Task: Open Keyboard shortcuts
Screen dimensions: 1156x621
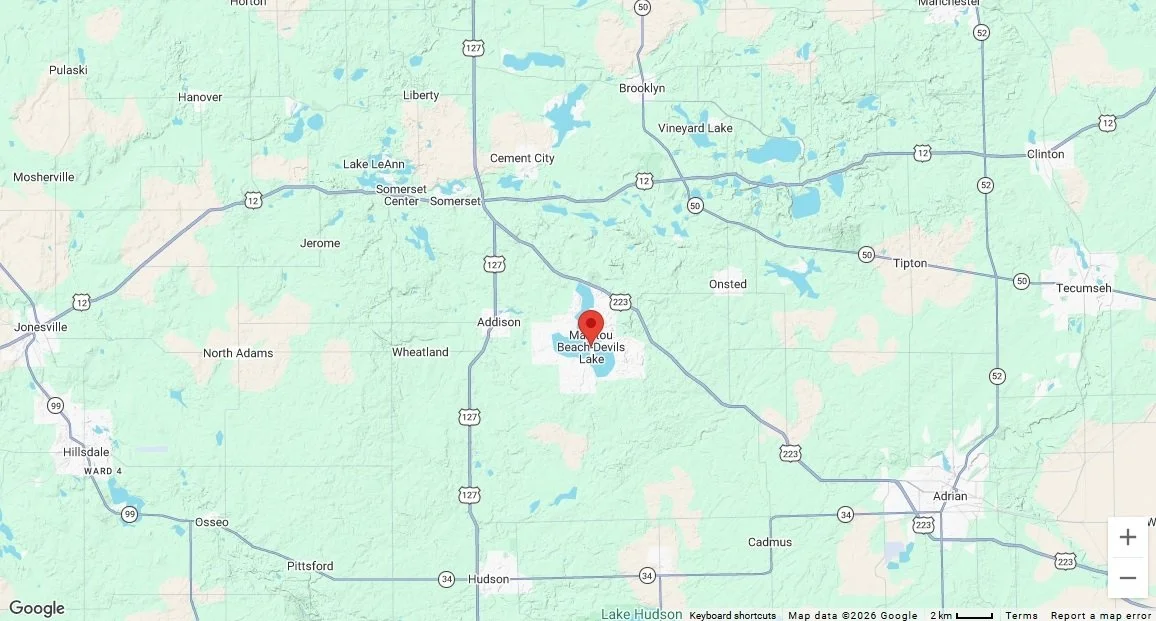Action: pos(732,615)
